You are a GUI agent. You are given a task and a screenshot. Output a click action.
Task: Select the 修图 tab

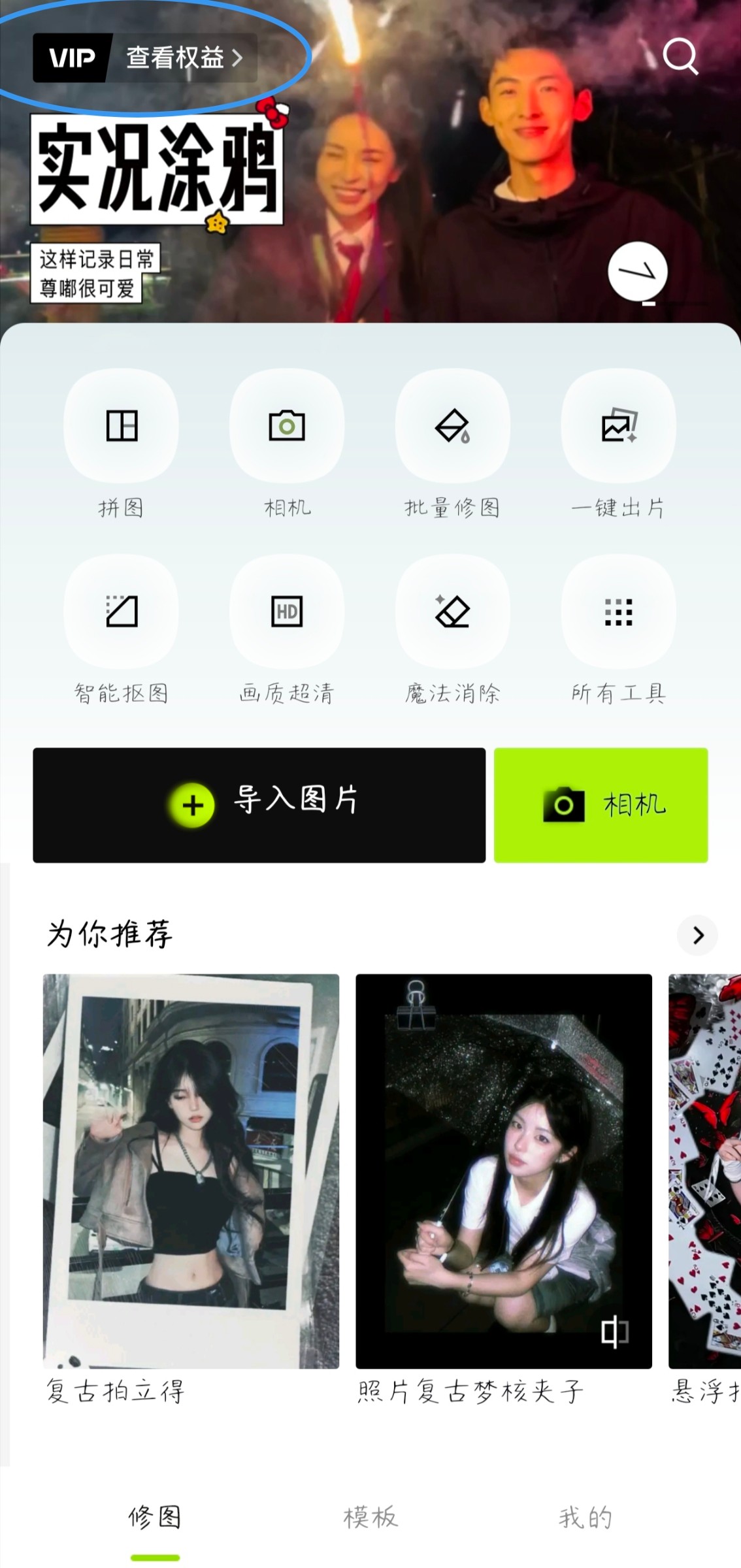pos(155,1517)
